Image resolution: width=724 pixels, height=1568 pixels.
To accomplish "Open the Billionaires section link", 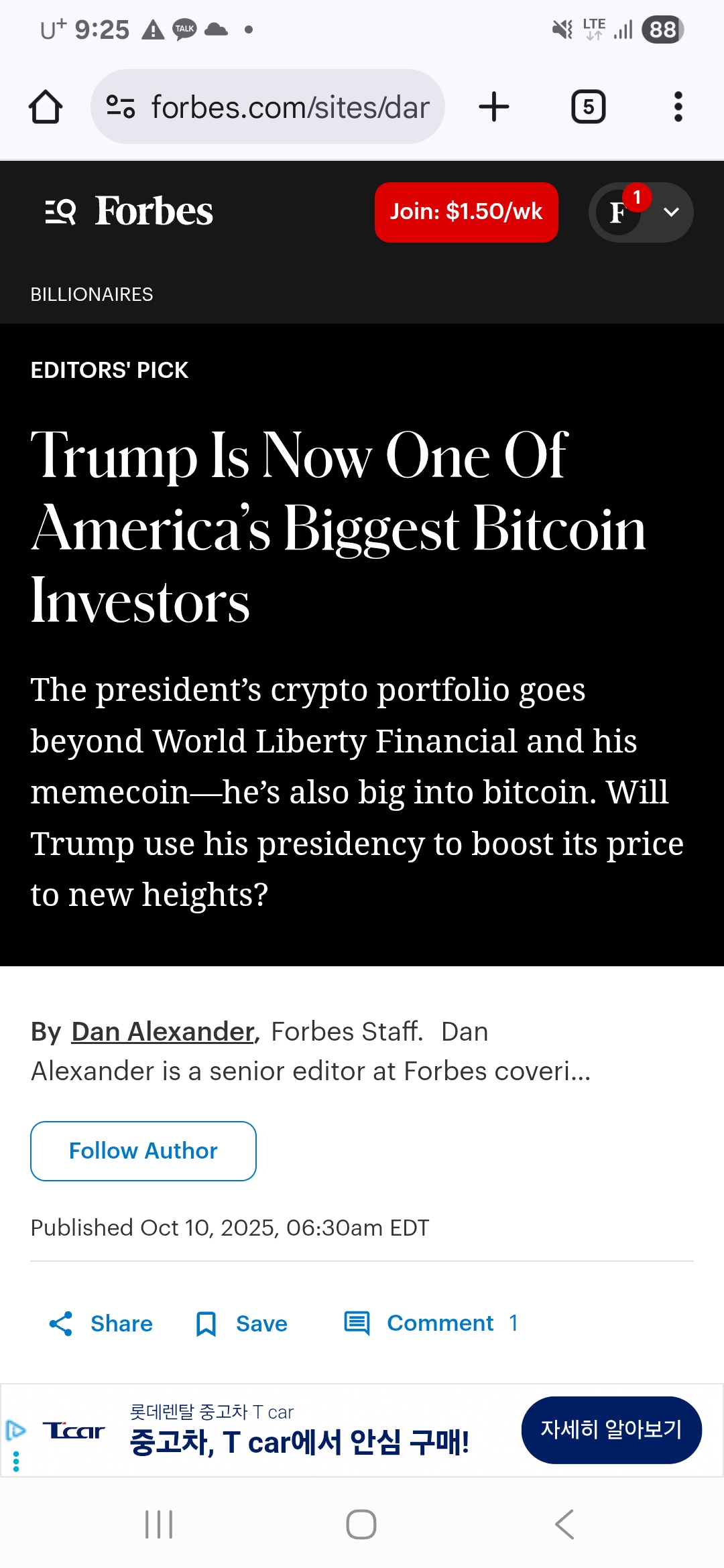I will [92, 294].
